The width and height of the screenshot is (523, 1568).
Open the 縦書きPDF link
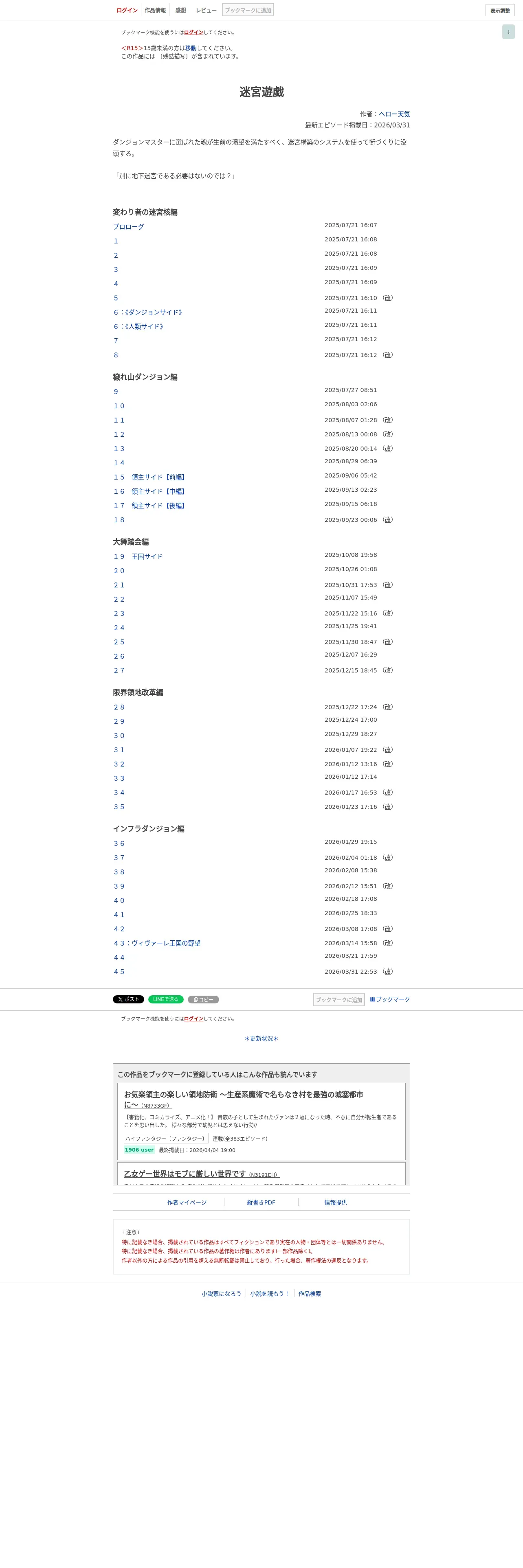click(x=261, y=1202)
